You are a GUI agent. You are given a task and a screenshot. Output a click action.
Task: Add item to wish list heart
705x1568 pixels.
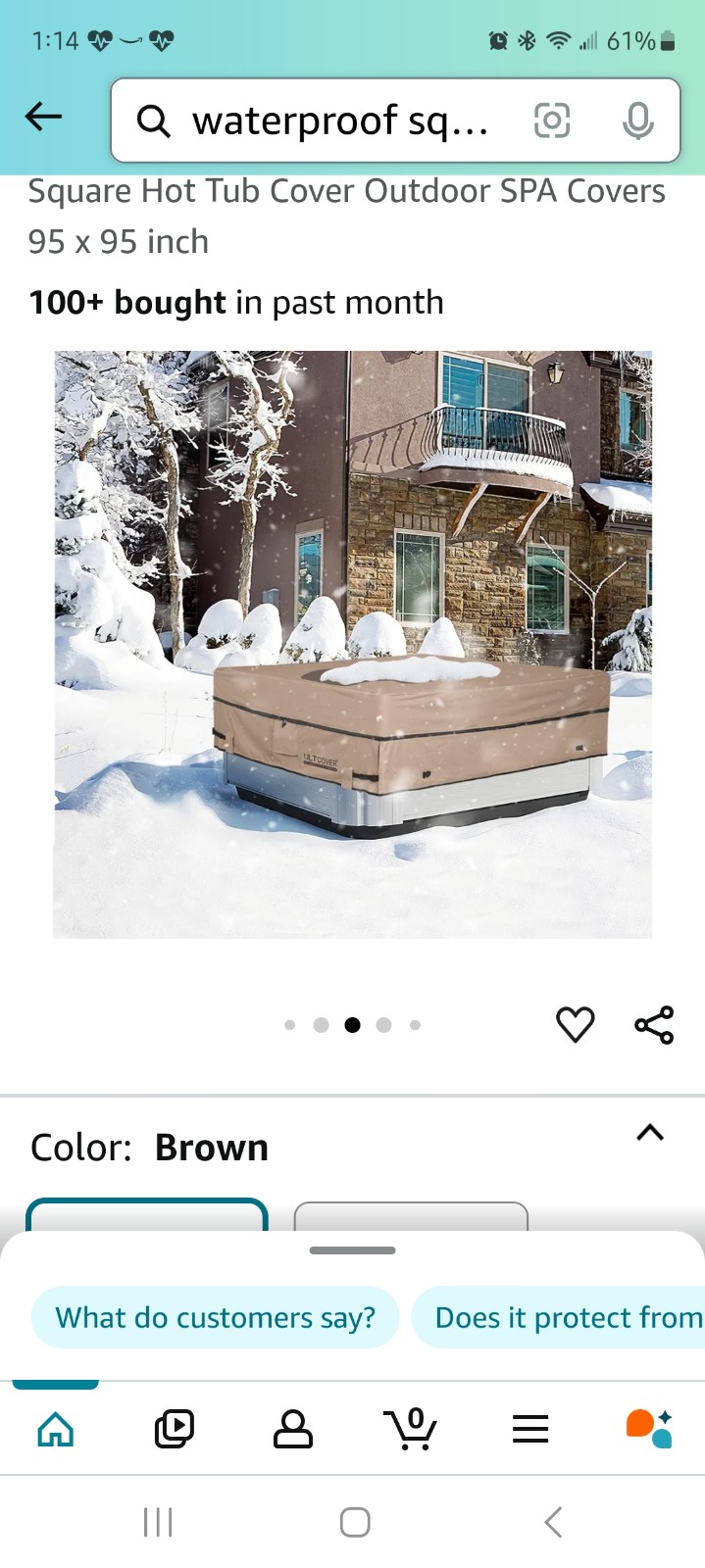click(576, 1025)
